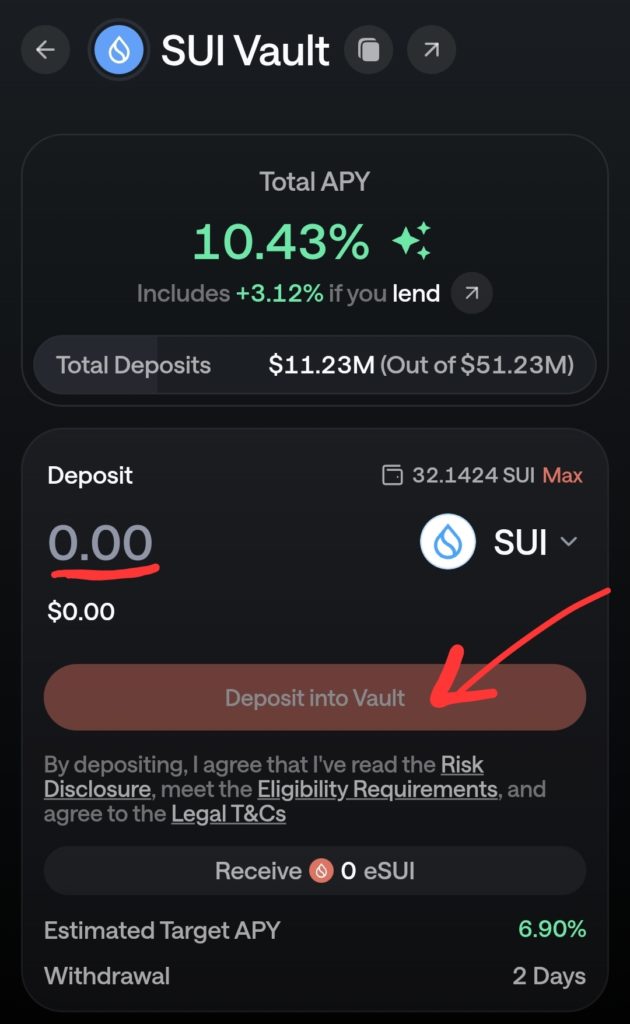Read the Legal T&Cs
This screenshot has width=630, height=1024.
[x=228, y=814]
